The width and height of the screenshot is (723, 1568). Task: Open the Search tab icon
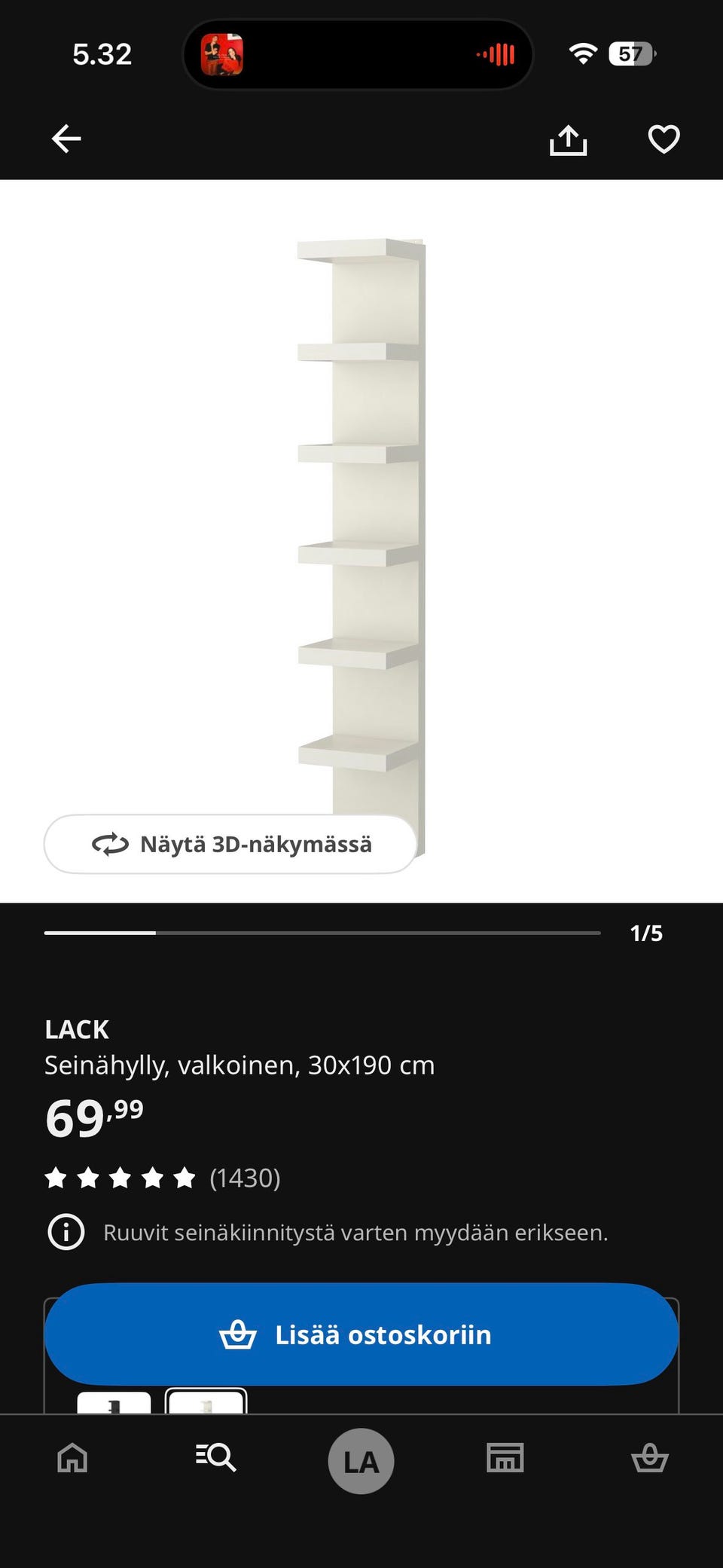click(216, 1458)
